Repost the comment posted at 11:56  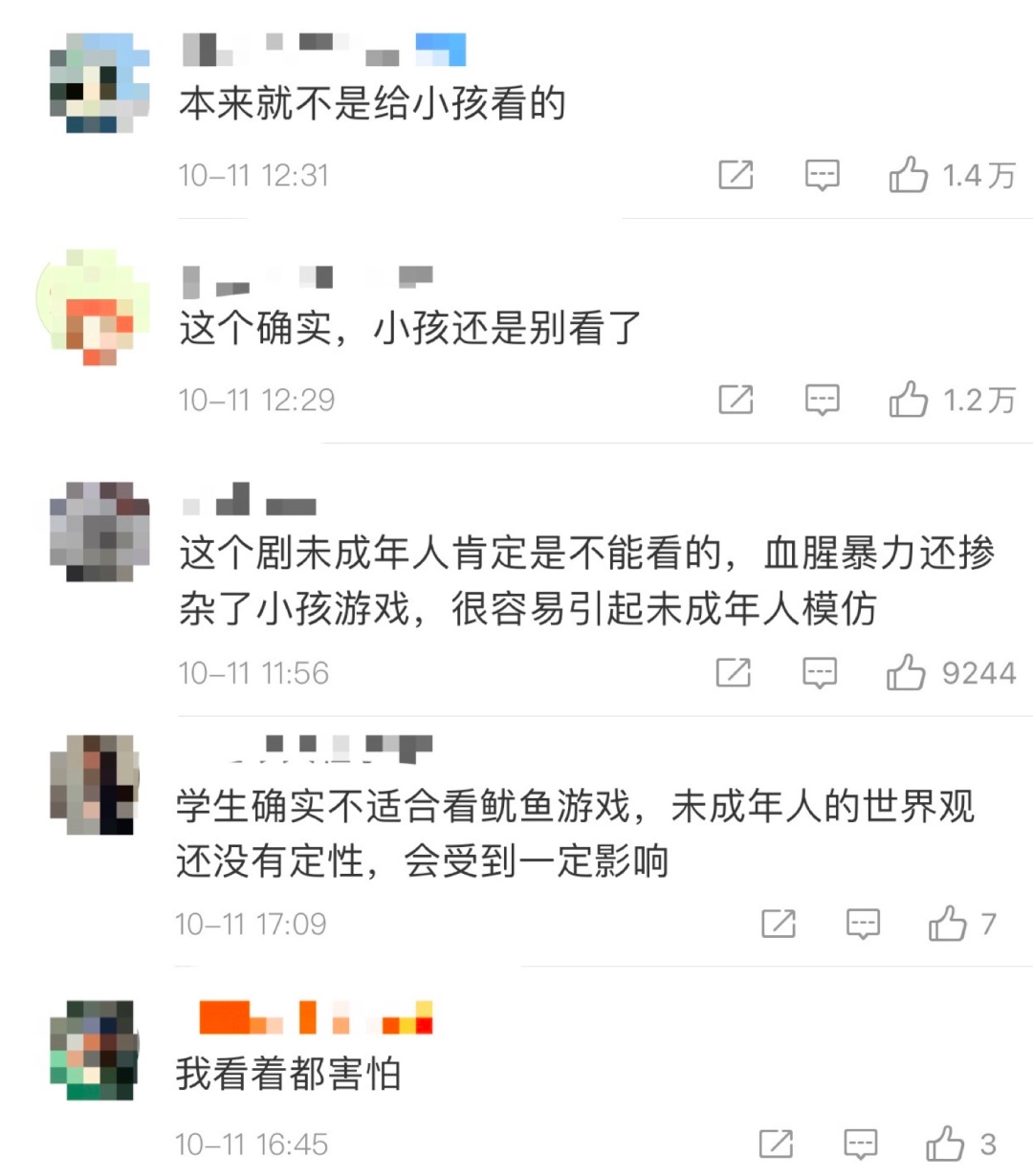pyautogui.click(x=734, y=673)
